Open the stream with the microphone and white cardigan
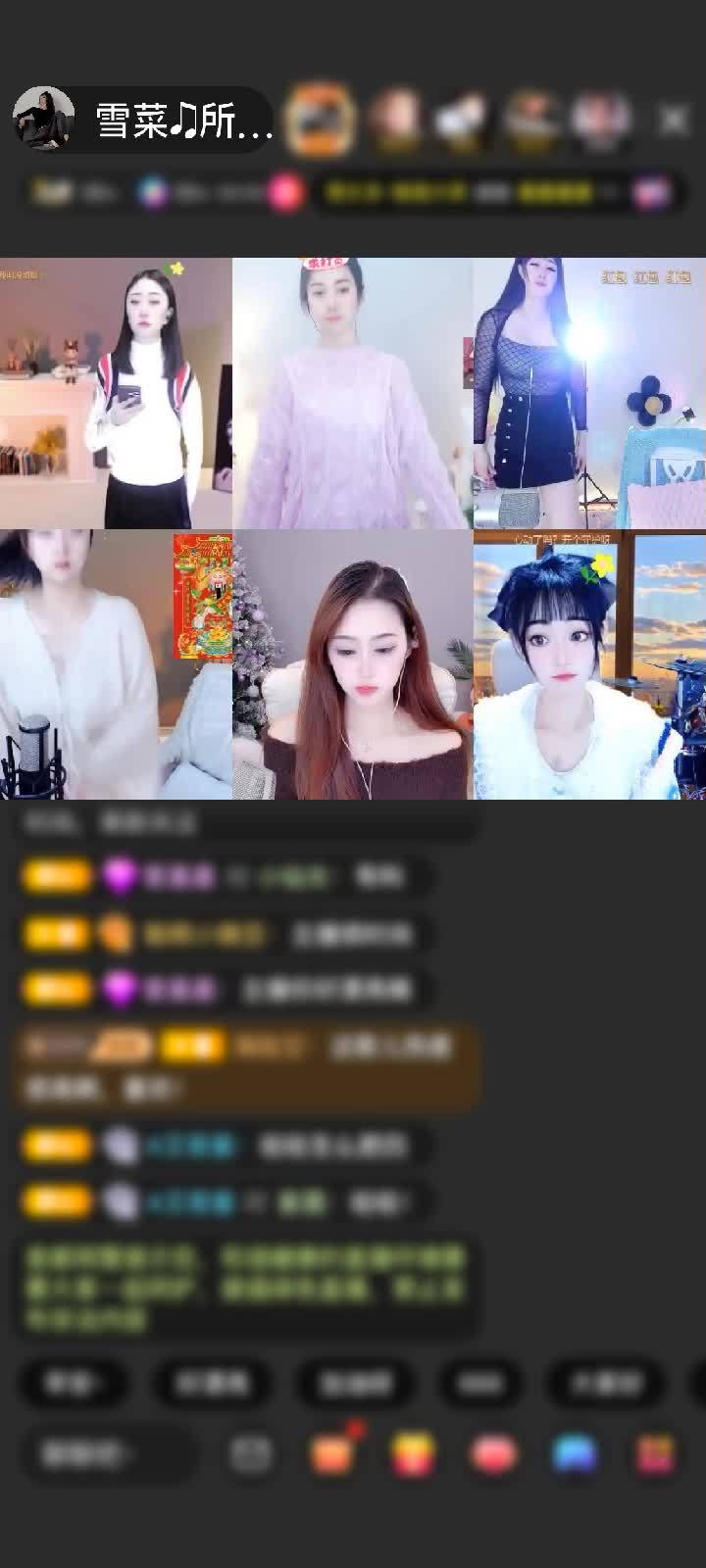Image resolution: width=706 pixels, height=1568 pixels. click(x=116, y=664)
